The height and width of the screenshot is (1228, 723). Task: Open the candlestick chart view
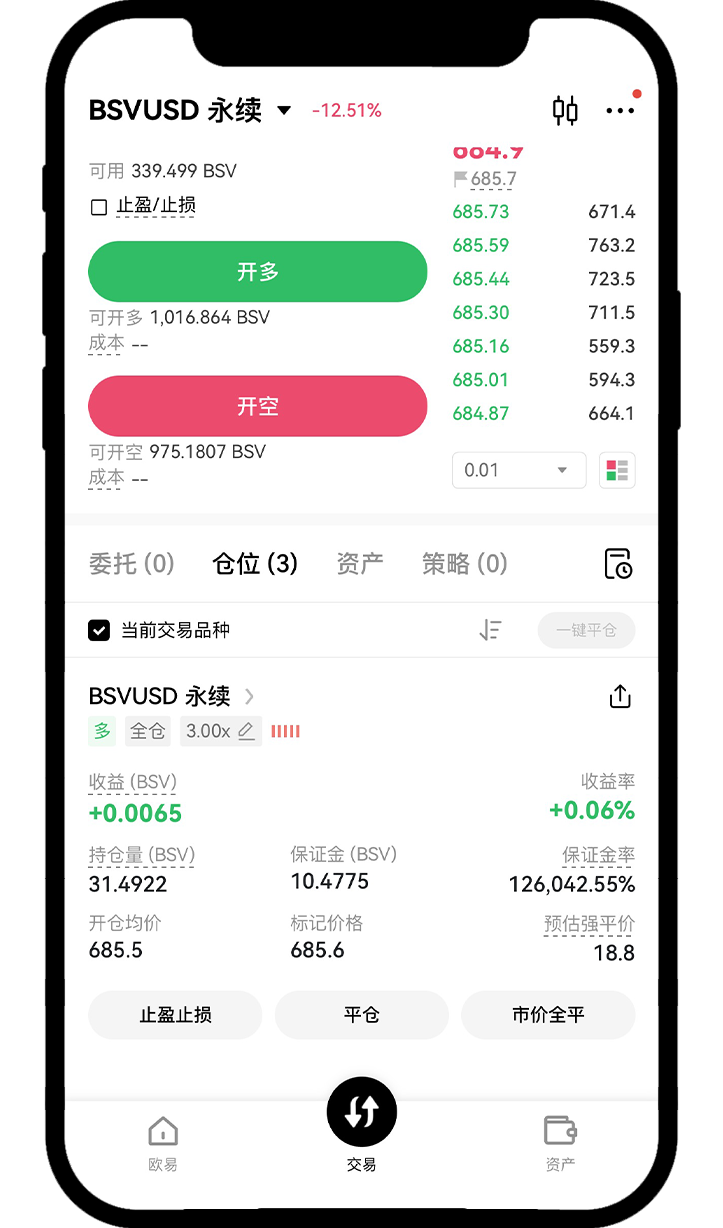click(x=565, y=110)
